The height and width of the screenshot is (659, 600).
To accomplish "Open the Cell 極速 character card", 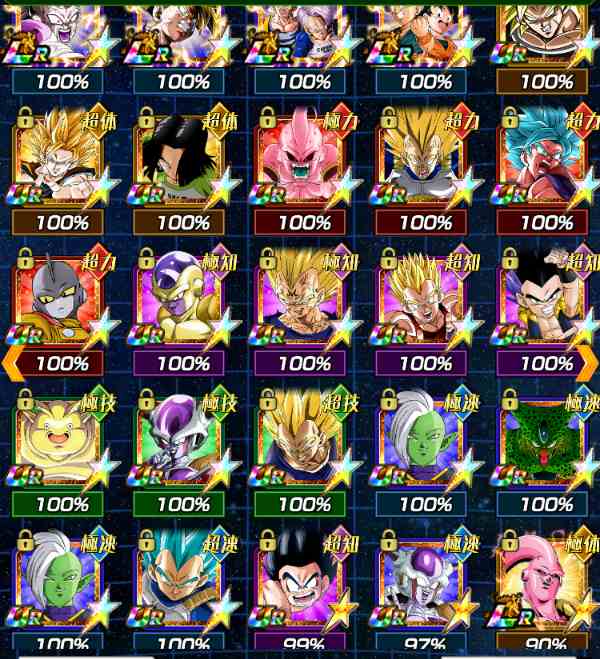I will point(547,438).
